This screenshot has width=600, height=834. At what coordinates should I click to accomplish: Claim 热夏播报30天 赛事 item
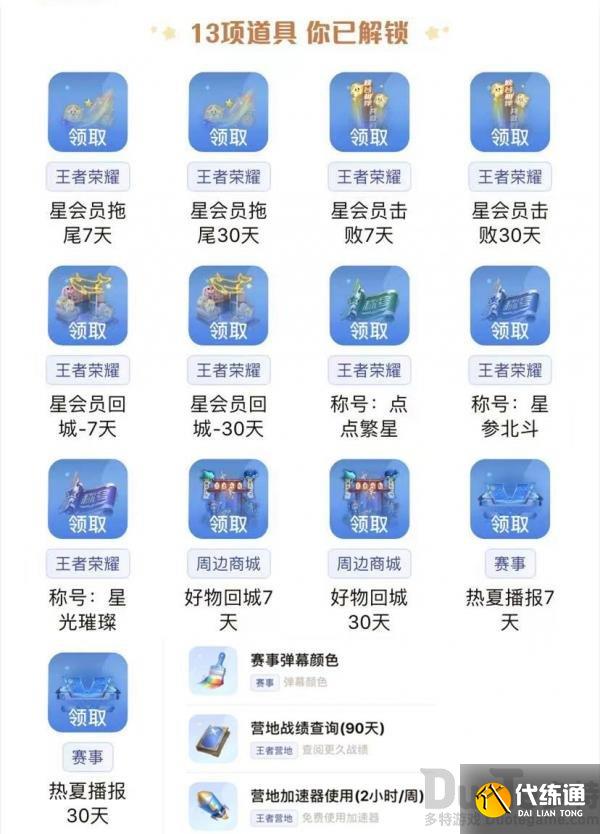pyautogui.click(x=88, y=716)
